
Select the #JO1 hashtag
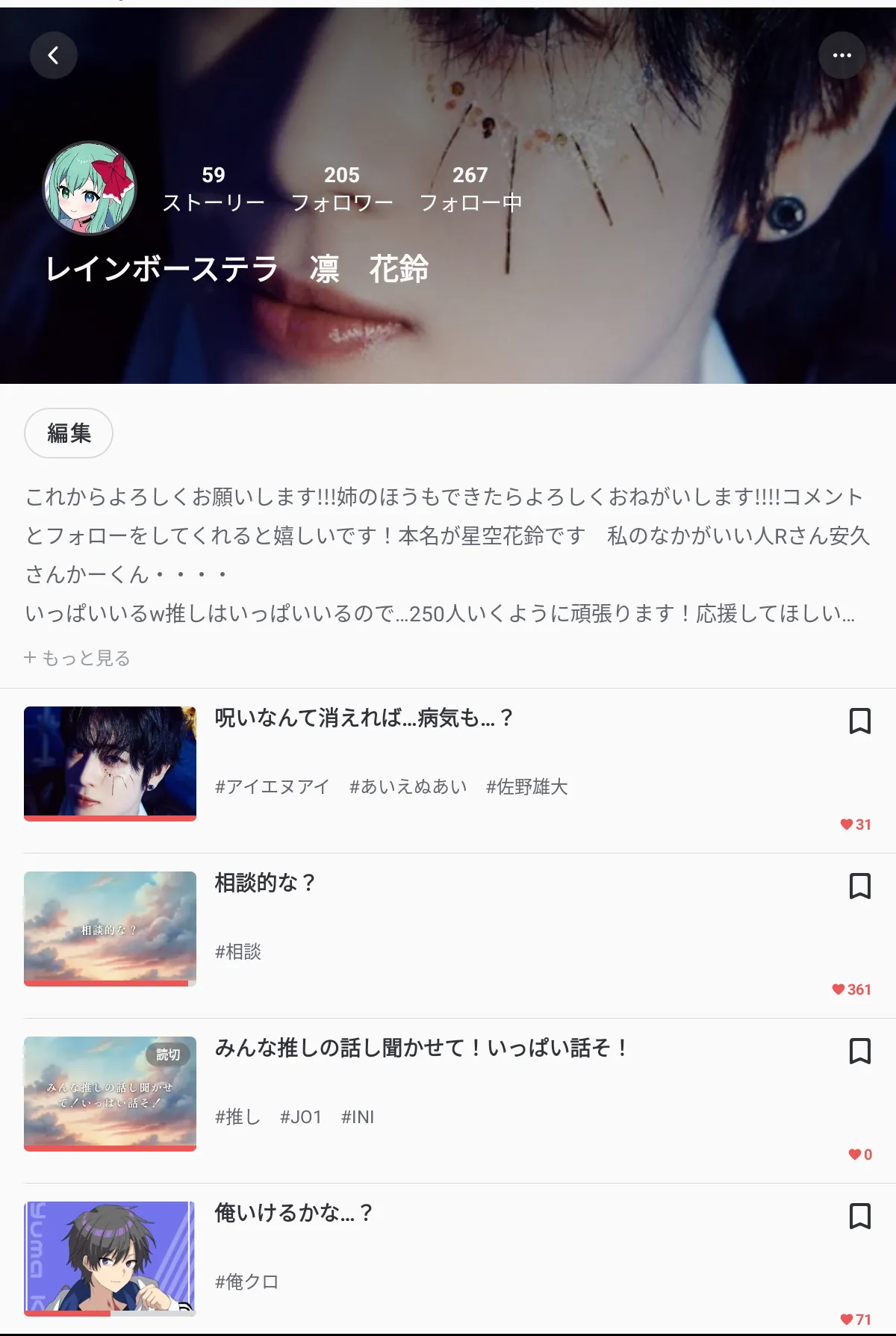tap(301, 1116)
